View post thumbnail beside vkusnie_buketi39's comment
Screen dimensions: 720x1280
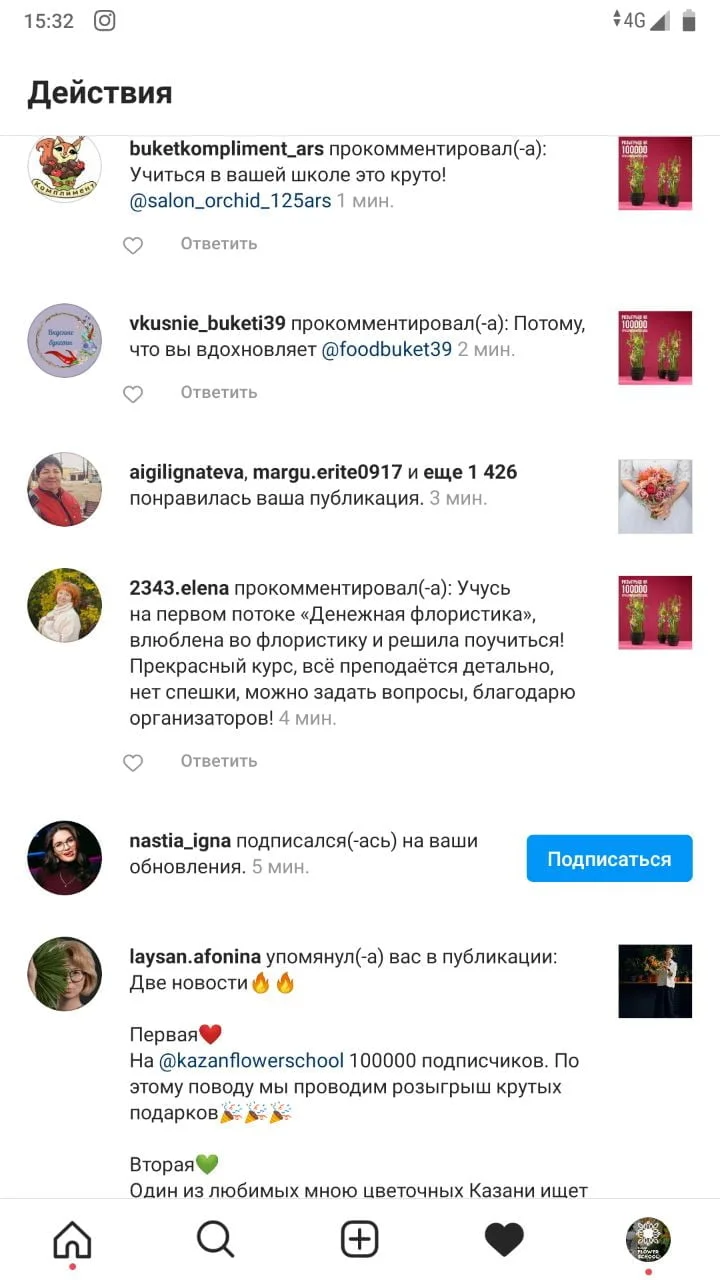[655, 348]
